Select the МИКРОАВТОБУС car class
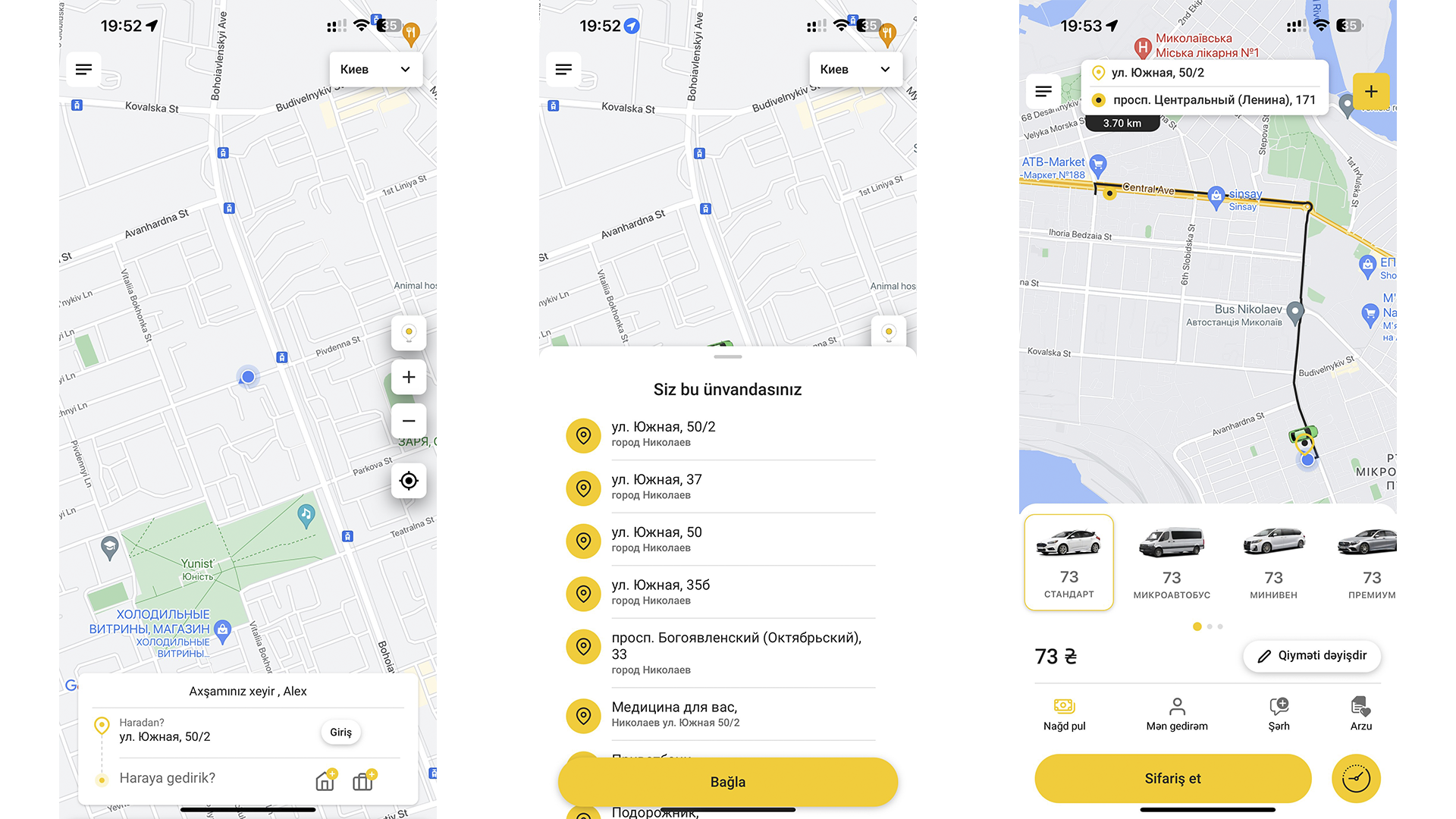The width and height of the screenshot is (1456, 819). (x=1172, y=563)
